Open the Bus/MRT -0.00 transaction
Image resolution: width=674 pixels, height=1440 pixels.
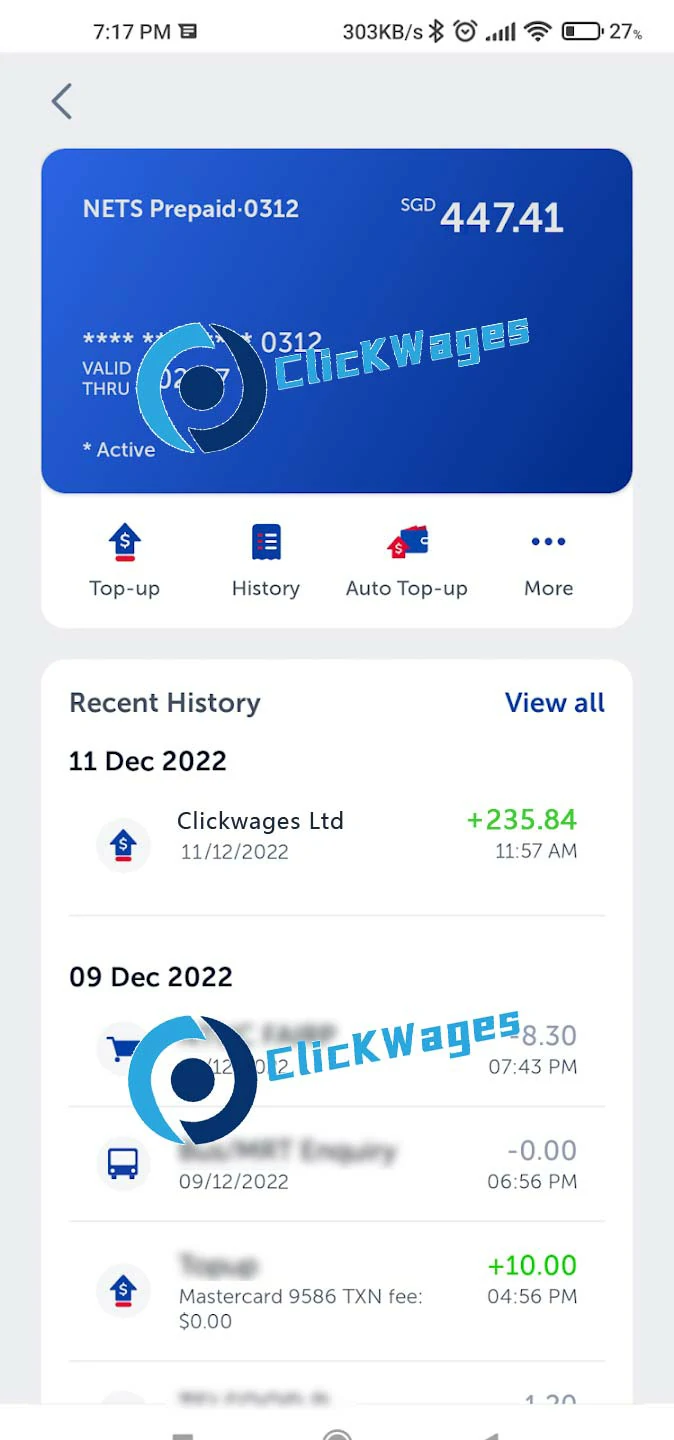tap(336, 1165)
